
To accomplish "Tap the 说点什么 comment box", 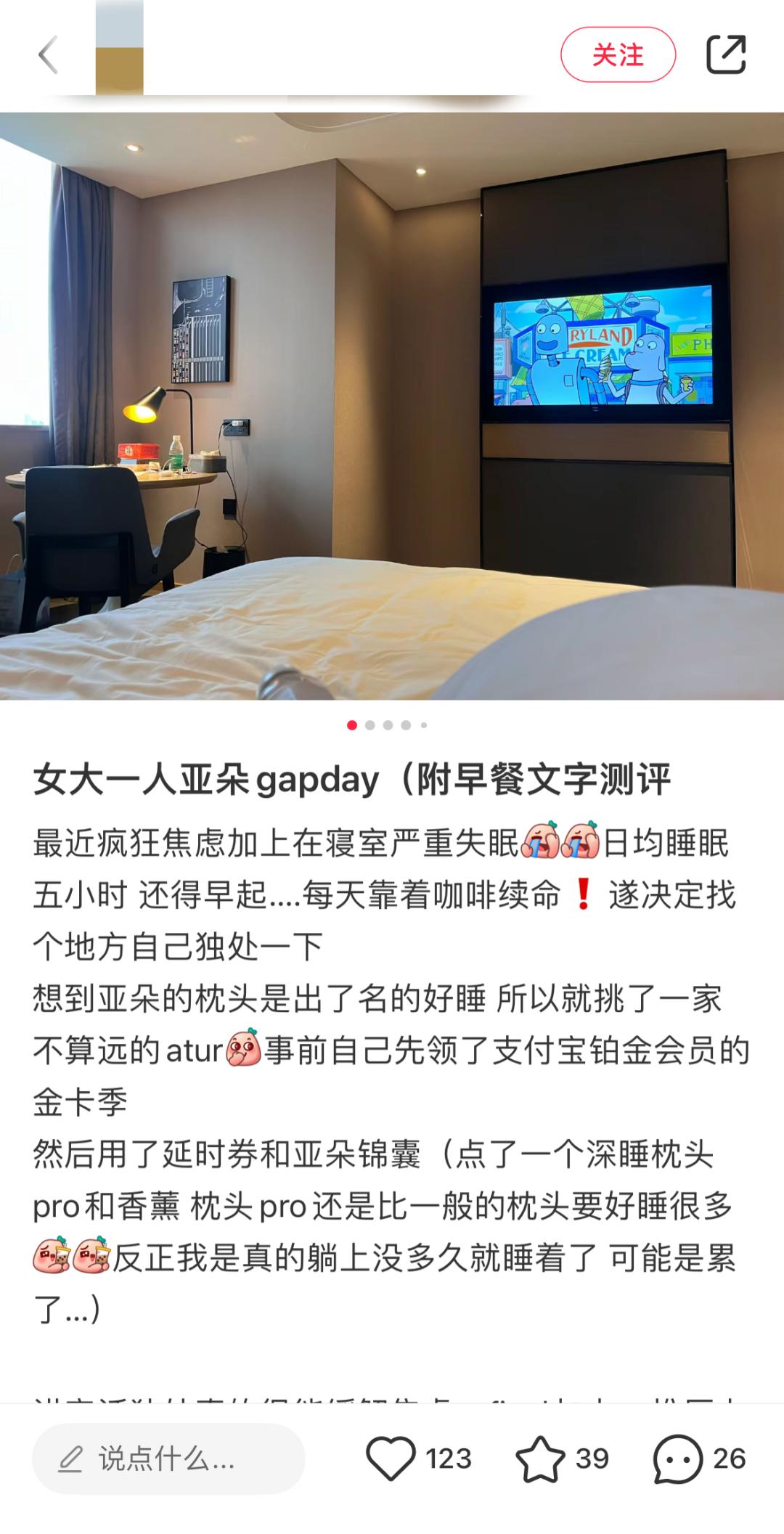I will (x=168, y=1458).
